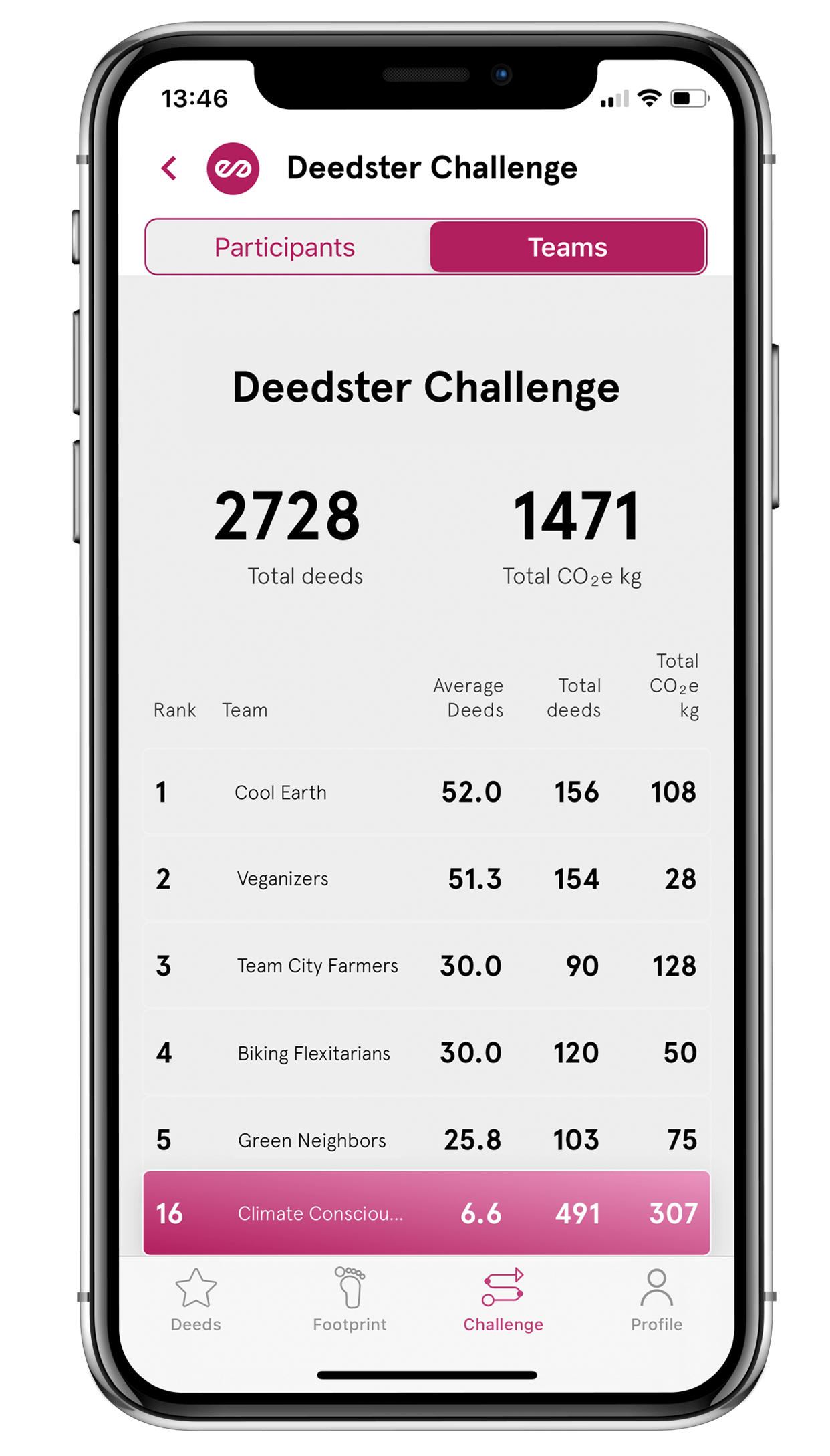Open the Footprint tab

pos(350,1300)
